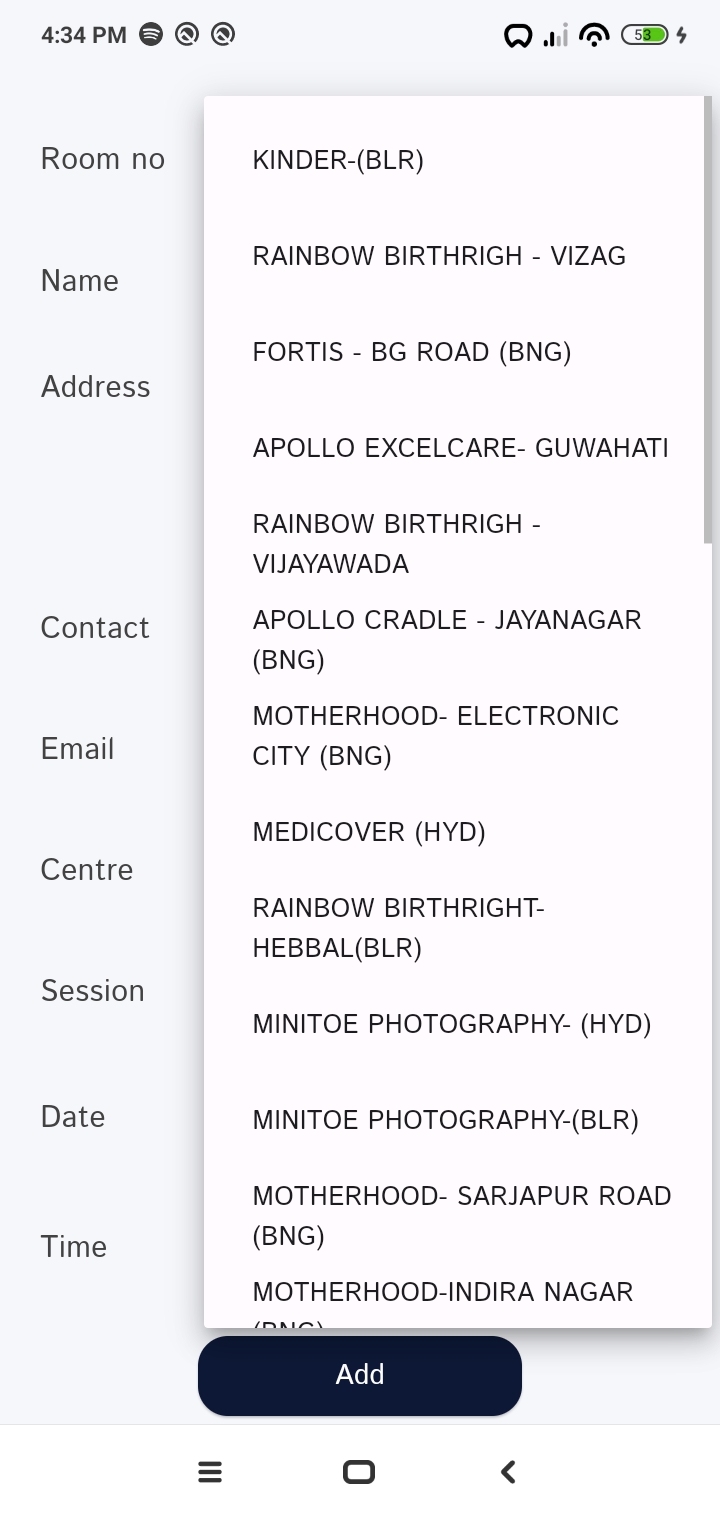Image resolution: width=720 pixels, height=1520 pixels.
Task: Choose RAINBOW BIRTHRIGHT- HEBBAL(BLR)
Action: [x=457, y=928]
